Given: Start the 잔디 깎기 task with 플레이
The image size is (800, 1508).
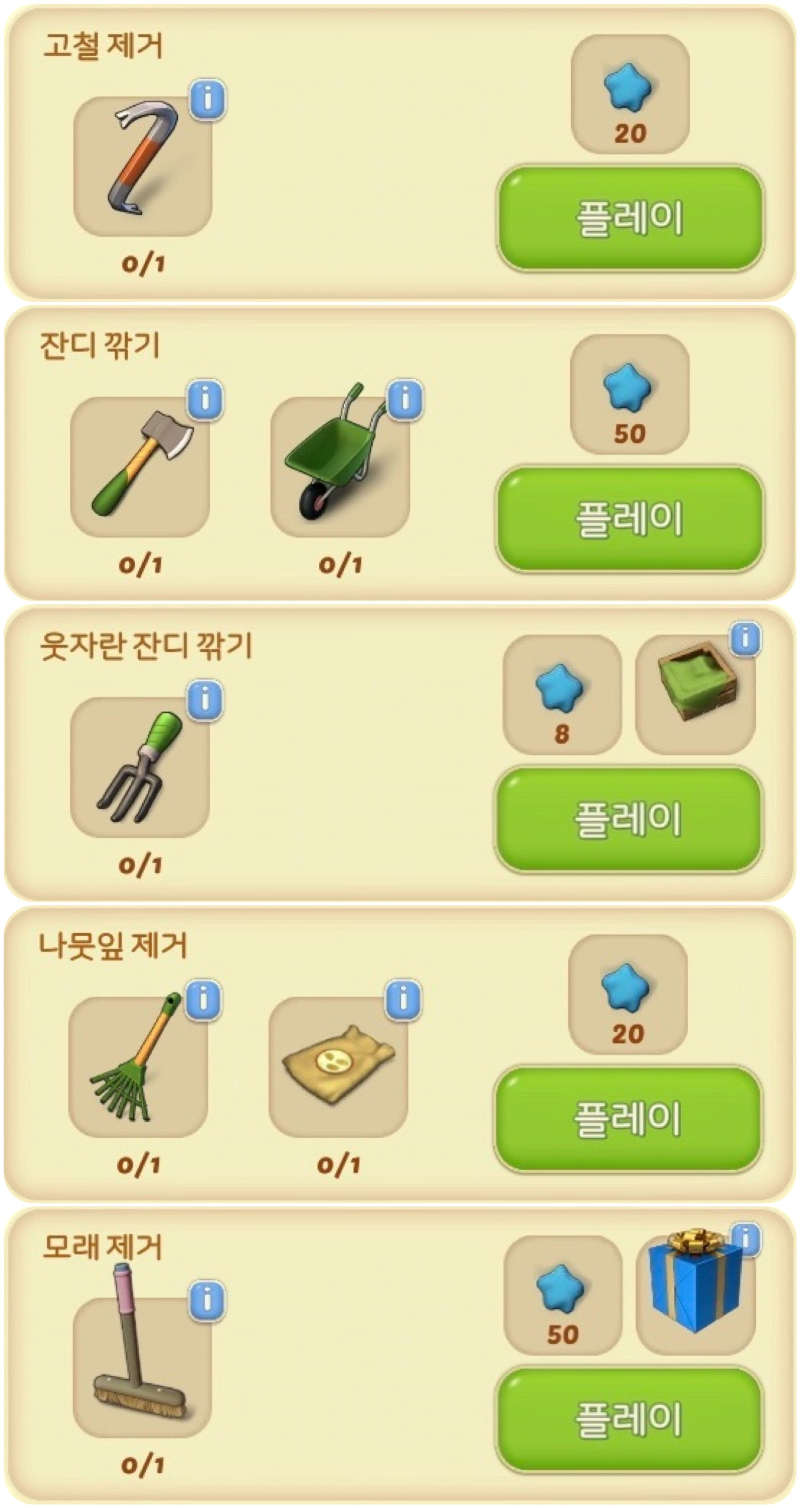Looking at the screenshot, I should (630, 519).
